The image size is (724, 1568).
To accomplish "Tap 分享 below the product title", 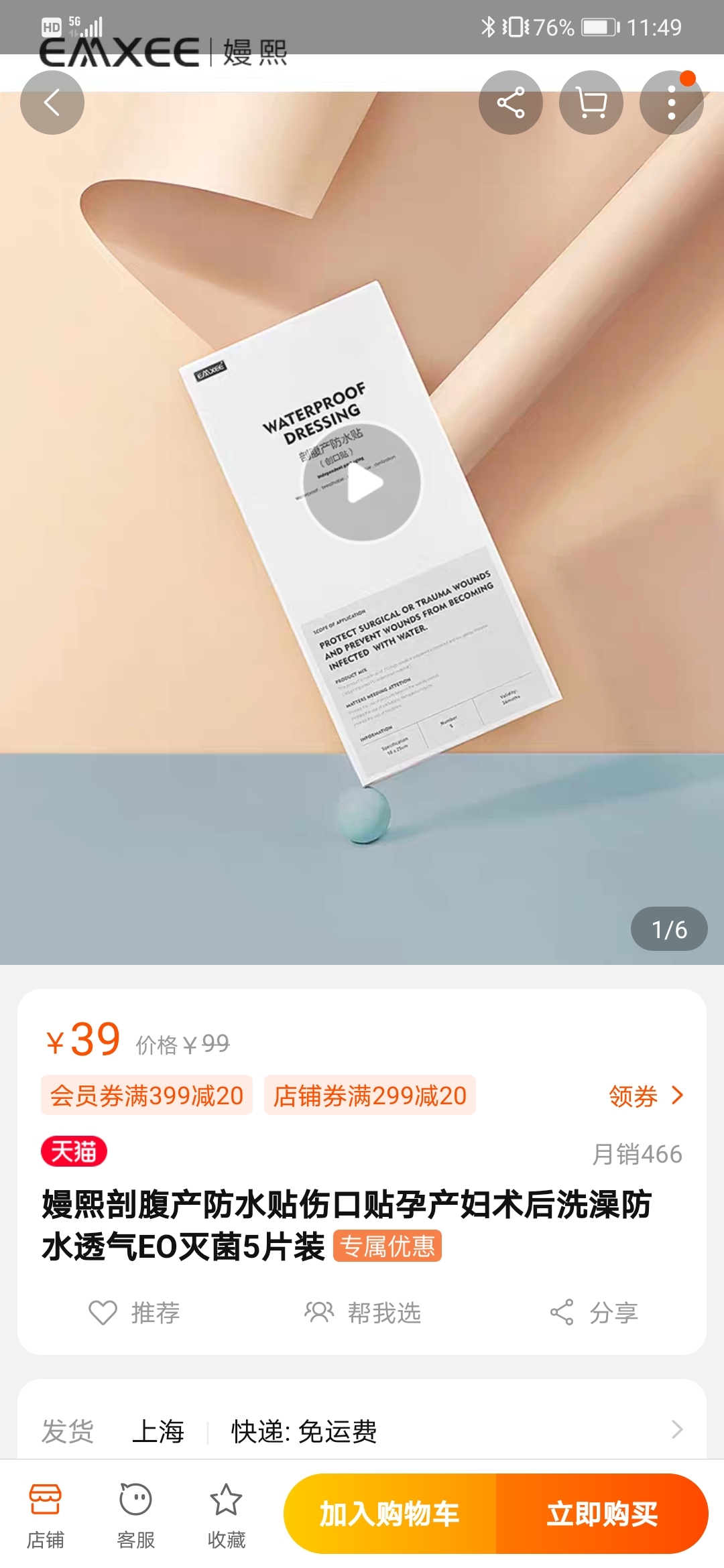I will (x=594, y=1313).
